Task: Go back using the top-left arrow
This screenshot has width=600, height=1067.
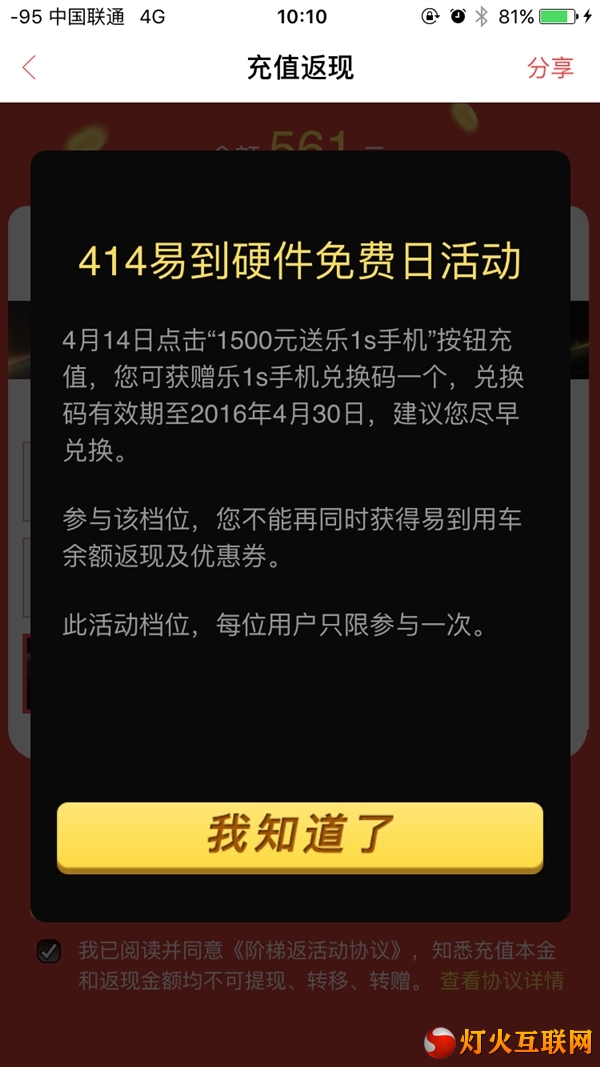Action: [29, 68]
